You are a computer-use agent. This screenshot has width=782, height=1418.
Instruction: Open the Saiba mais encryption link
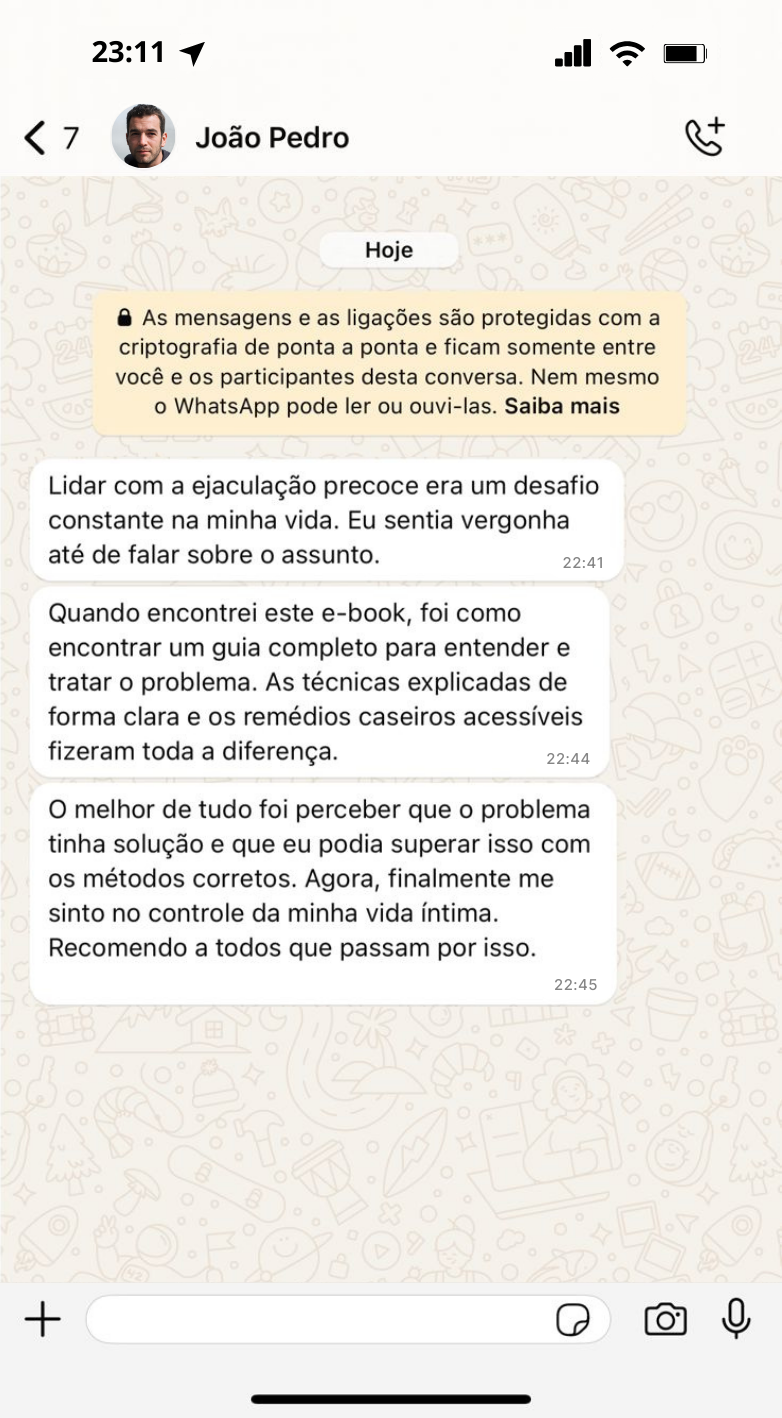pyautogui.click(x=562, y=406)
